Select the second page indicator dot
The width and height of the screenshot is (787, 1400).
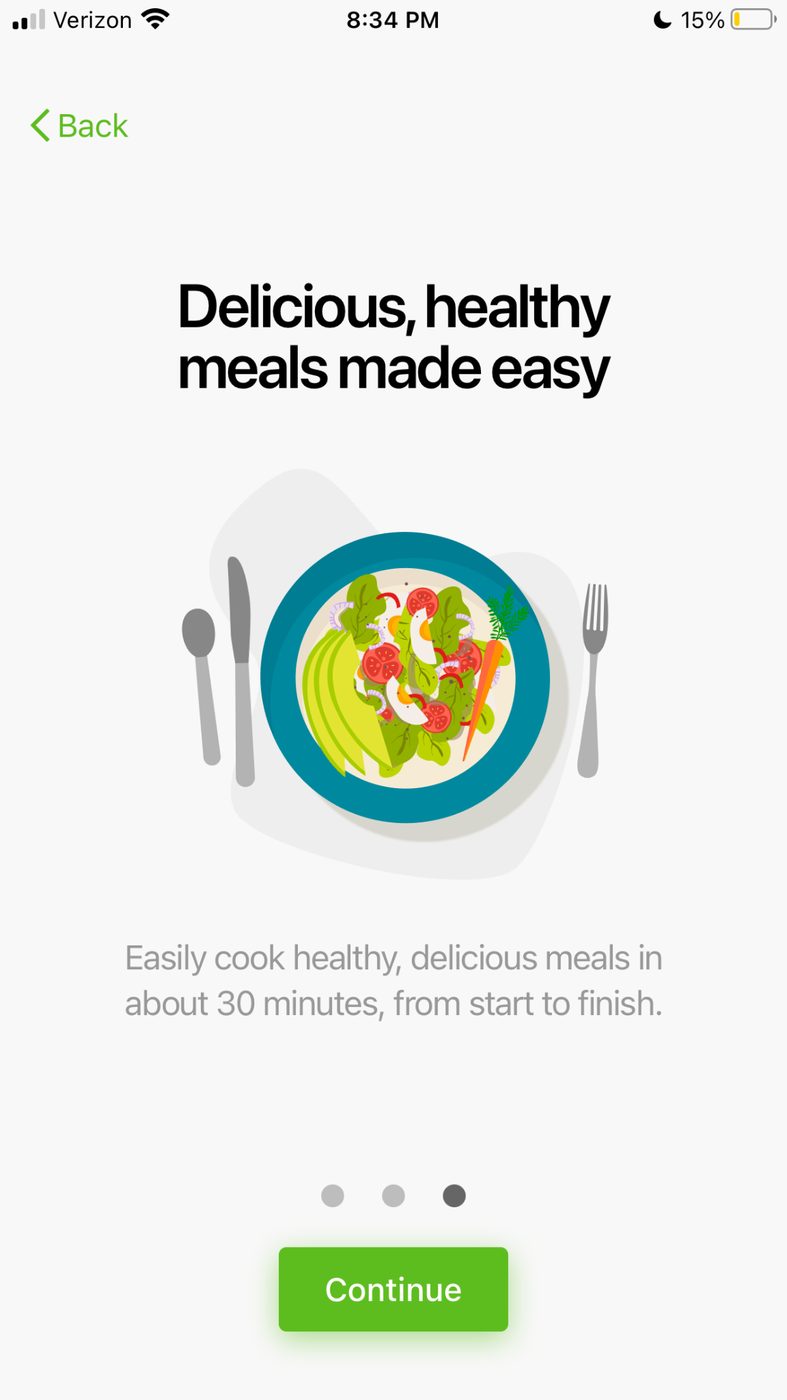coord(394,1195)
